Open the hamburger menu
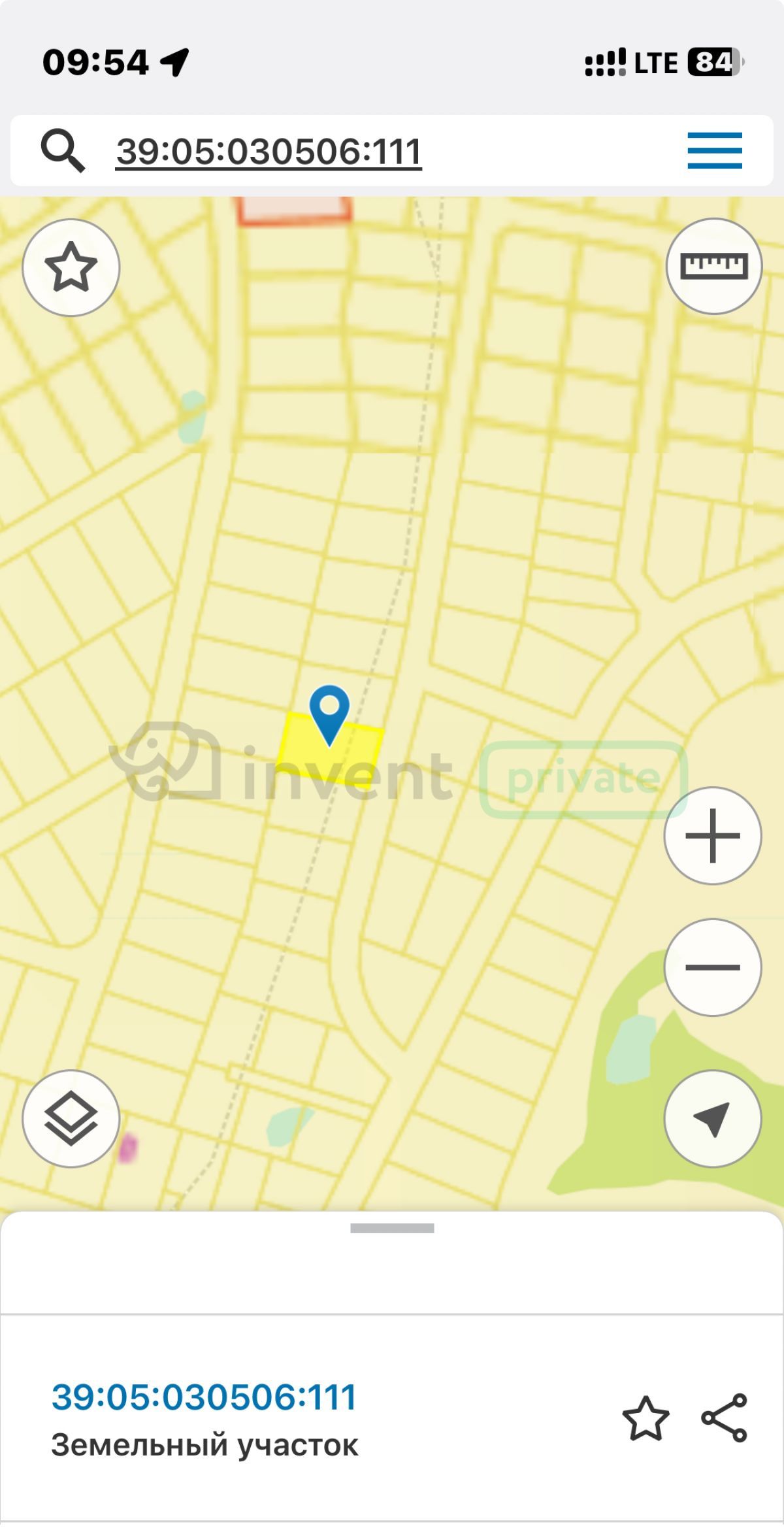Screen dimensions: 784x1528 click(x=715, y=150)
